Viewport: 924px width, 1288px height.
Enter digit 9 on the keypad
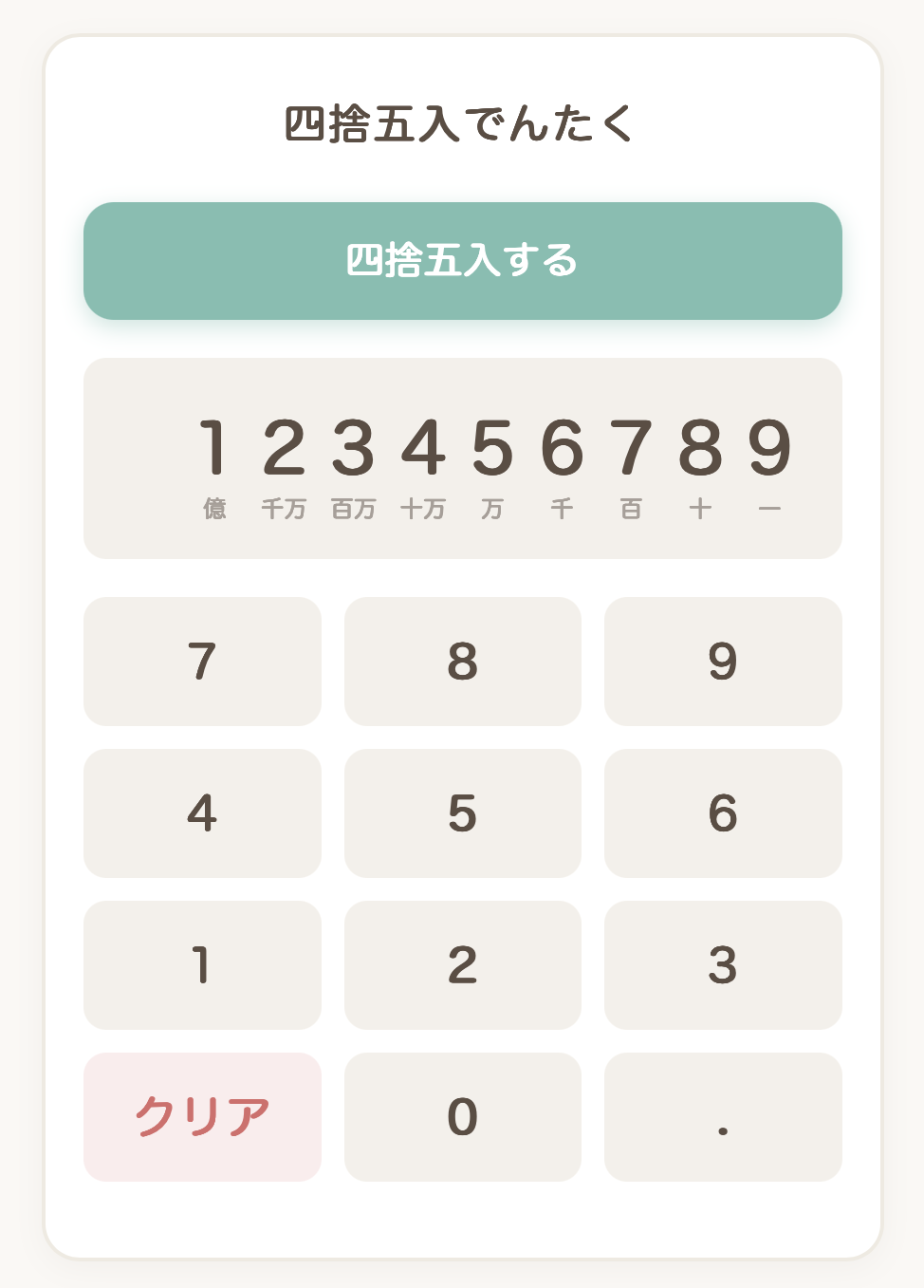722,662
